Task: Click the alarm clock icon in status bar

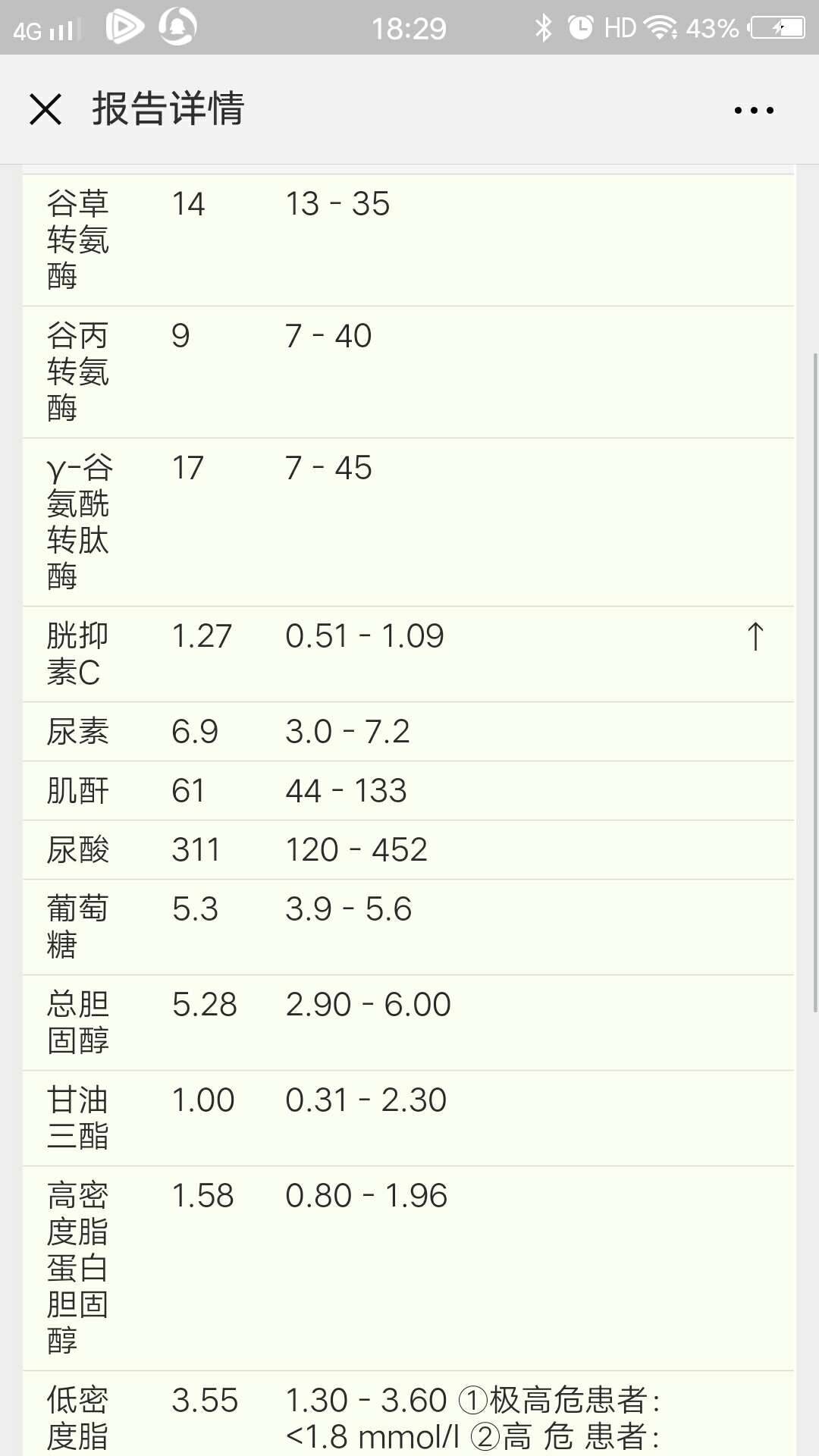Action: [579, 25]
